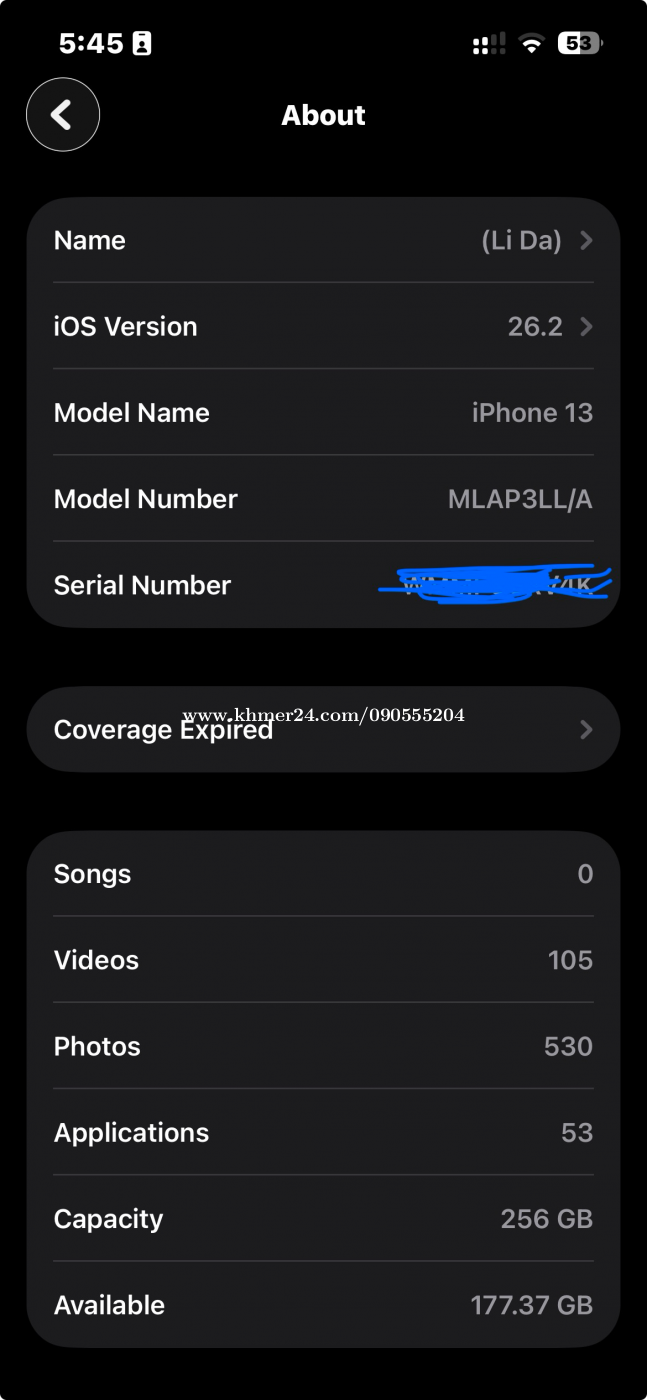This screenshot has width=647, height=1400.
Task: Open the Coverage Expired row
Action: [323, 730]
